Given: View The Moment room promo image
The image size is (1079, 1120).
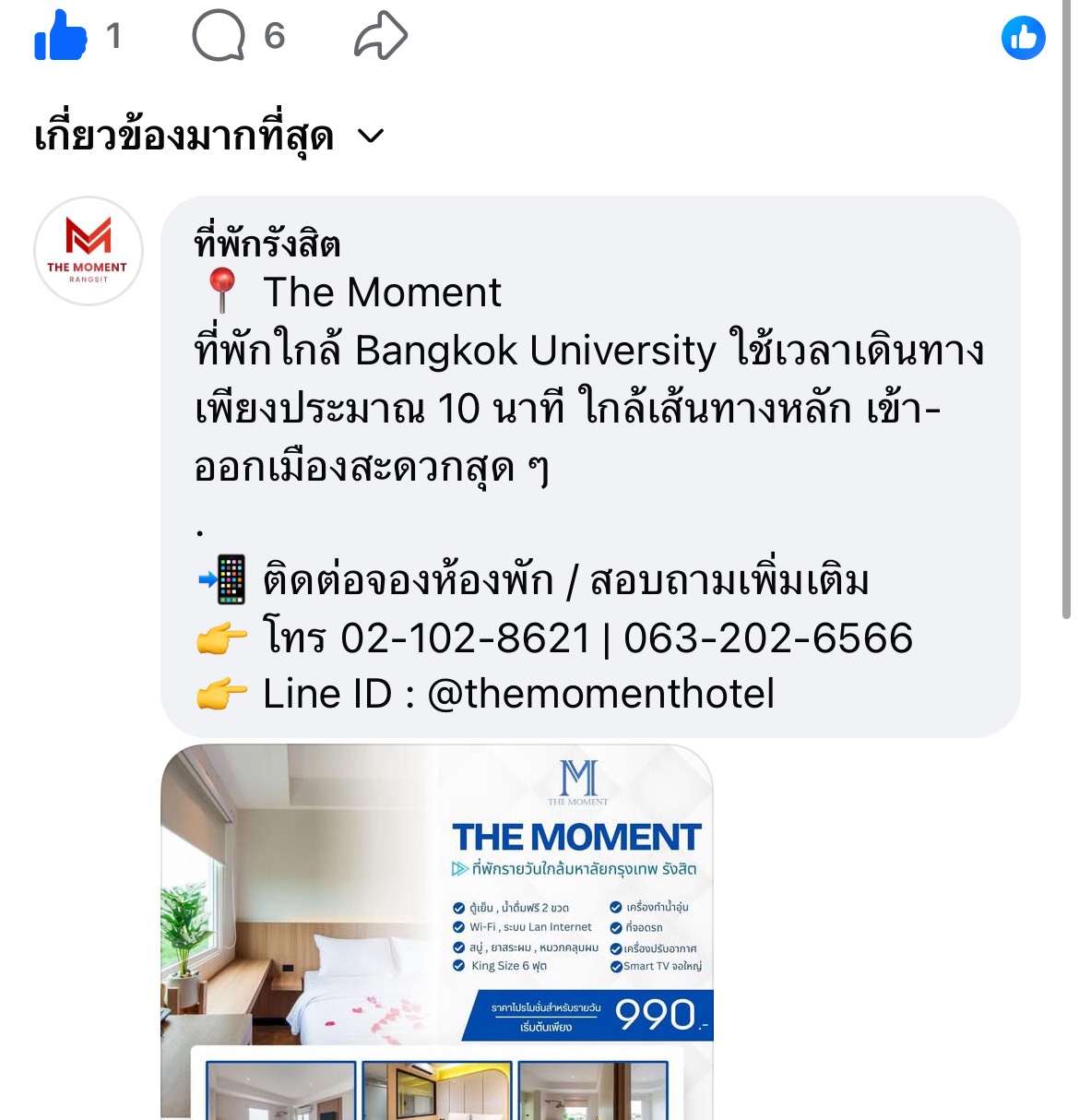Looking at the screenshot, I should pyautogui.click(x=437, y=932).
